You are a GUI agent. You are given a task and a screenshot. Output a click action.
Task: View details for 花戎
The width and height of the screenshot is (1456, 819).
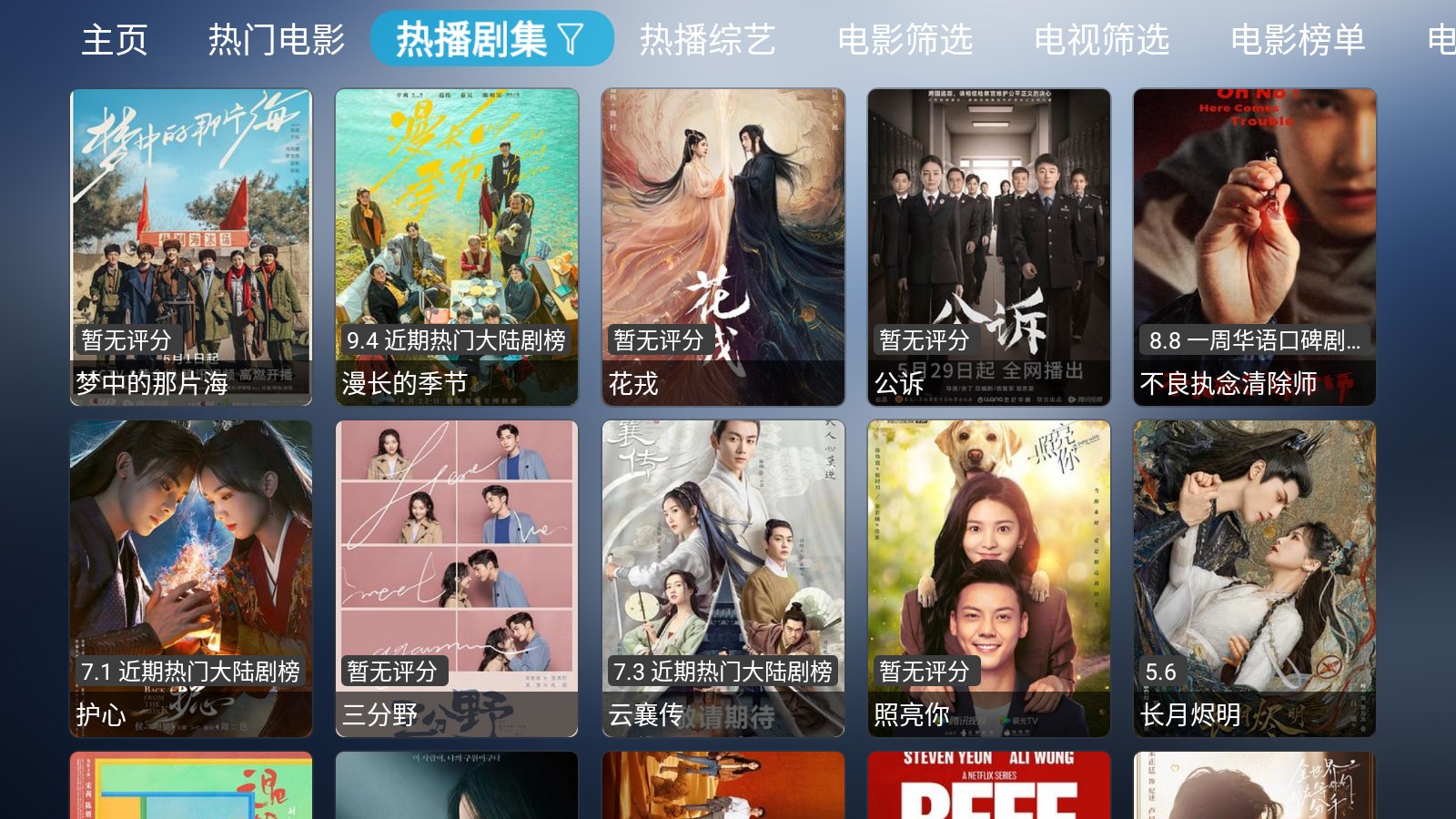[x=723, y=247]
